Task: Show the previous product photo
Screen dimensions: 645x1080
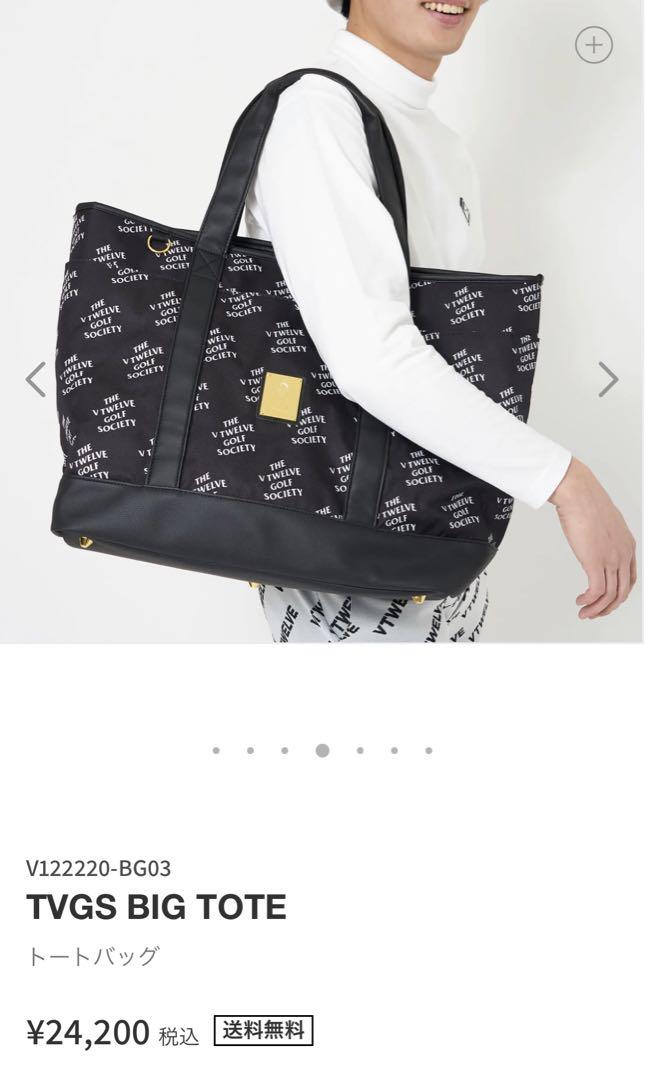Action: (x=36, y=380)
